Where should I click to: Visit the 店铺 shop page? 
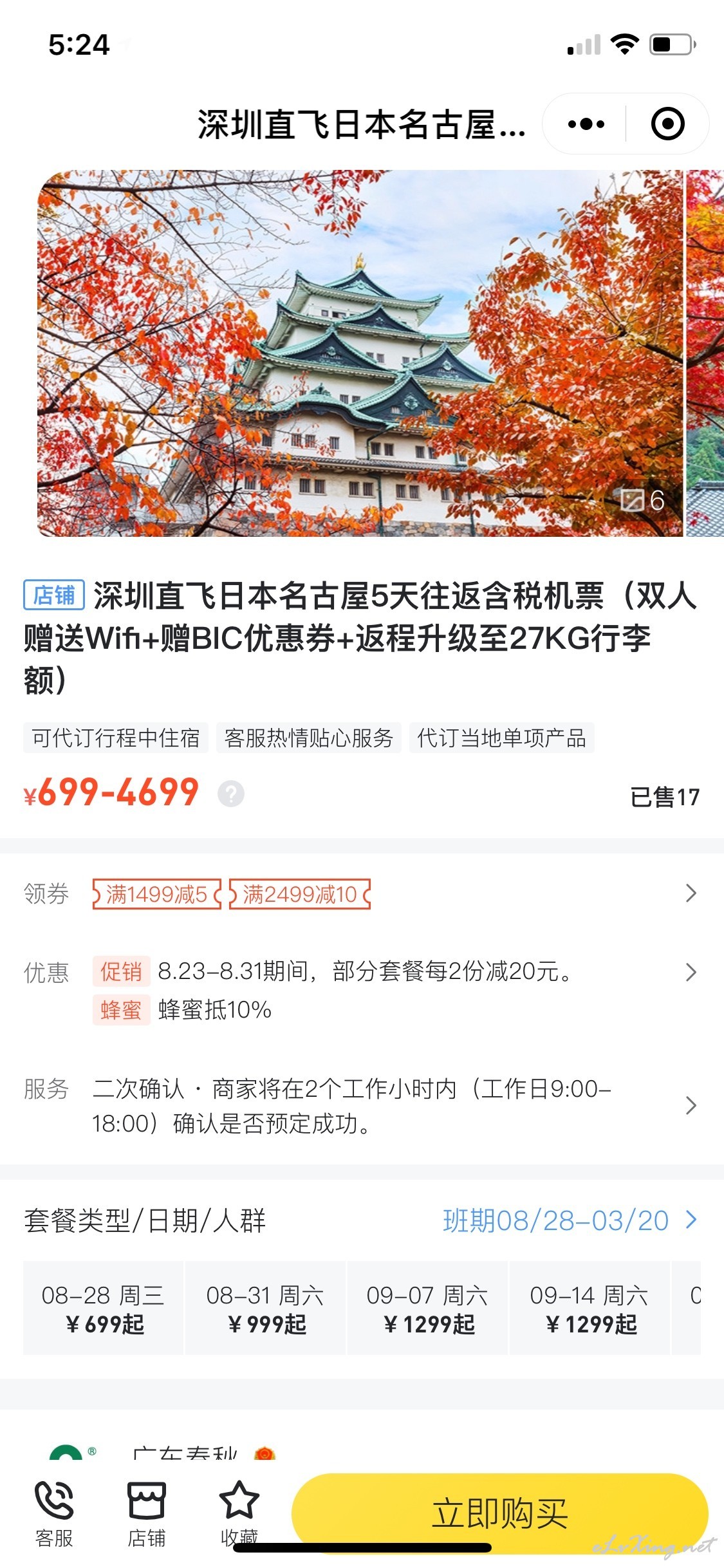tap(147, 1514)
